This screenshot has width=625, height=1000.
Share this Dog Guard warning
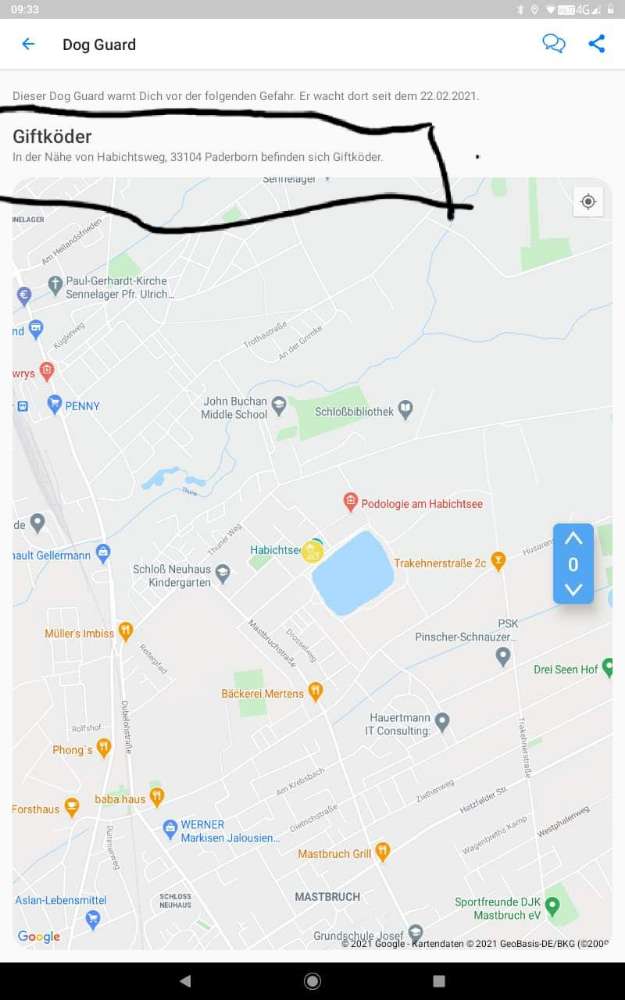(x=597, y=44)
